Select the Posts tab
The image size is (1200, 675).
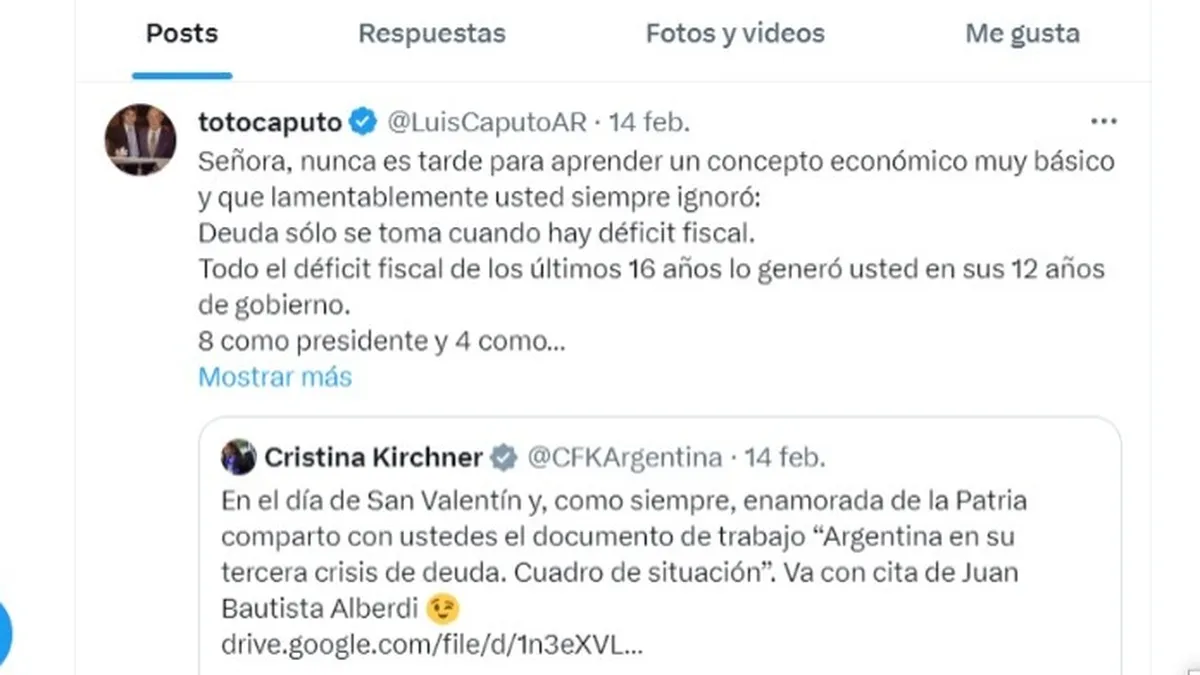182,34
